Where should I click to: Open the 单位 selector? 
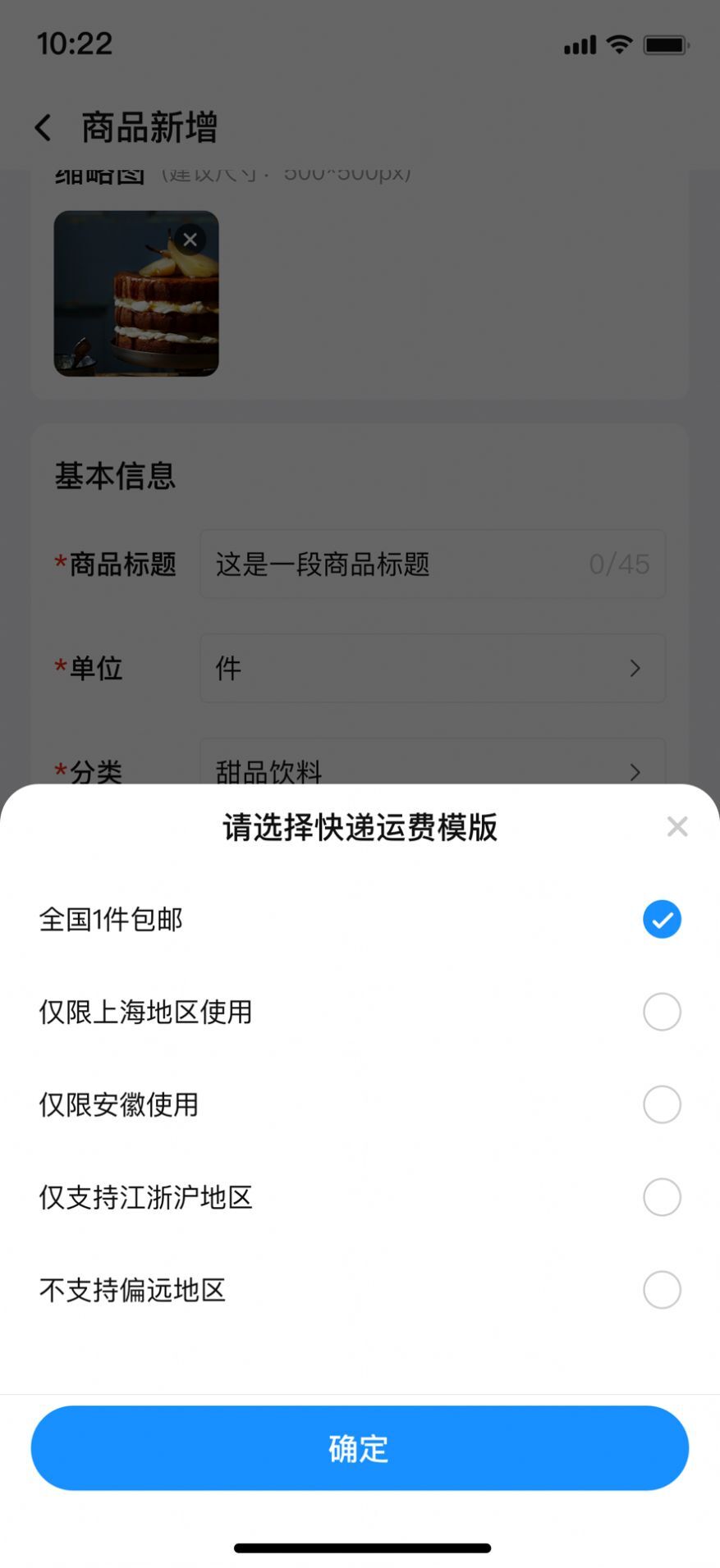click(433, 669)
